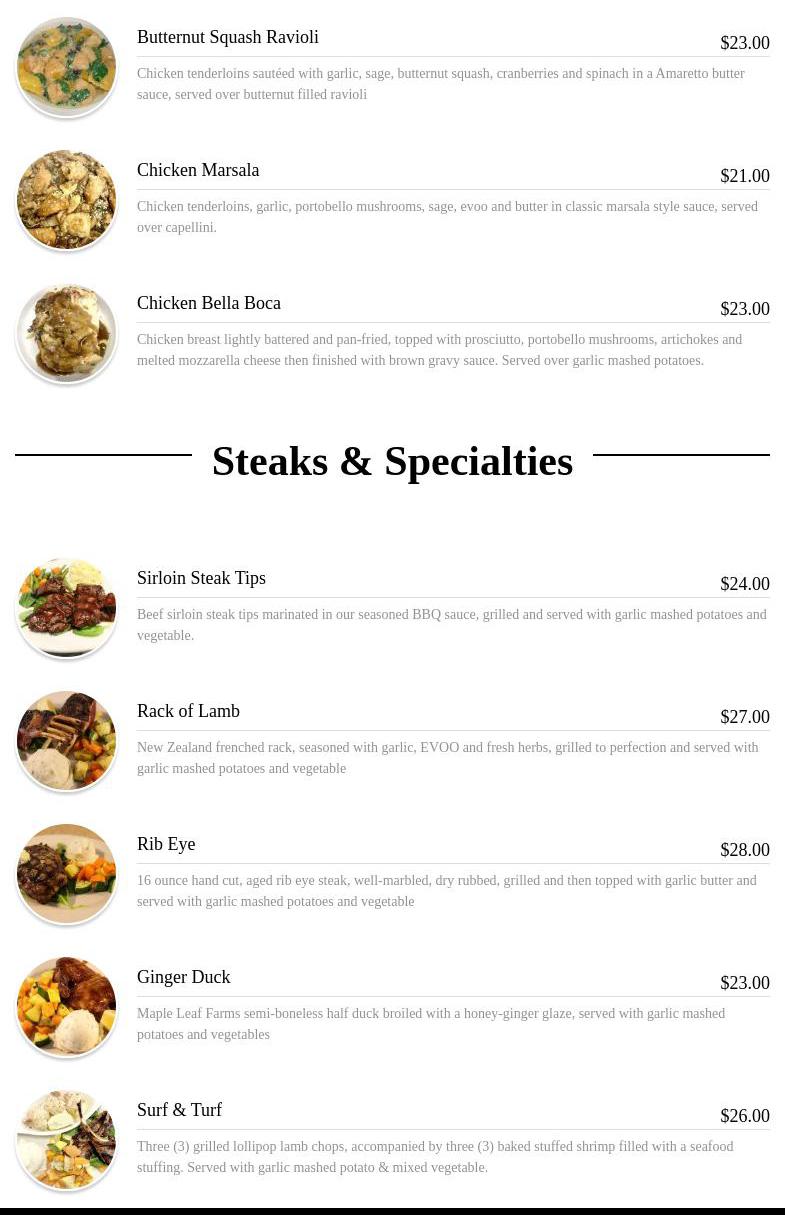Enlarge the Chicken Bella Boca photo
This screenshot has height=1215, width=785.
click(x=66, y=333)
